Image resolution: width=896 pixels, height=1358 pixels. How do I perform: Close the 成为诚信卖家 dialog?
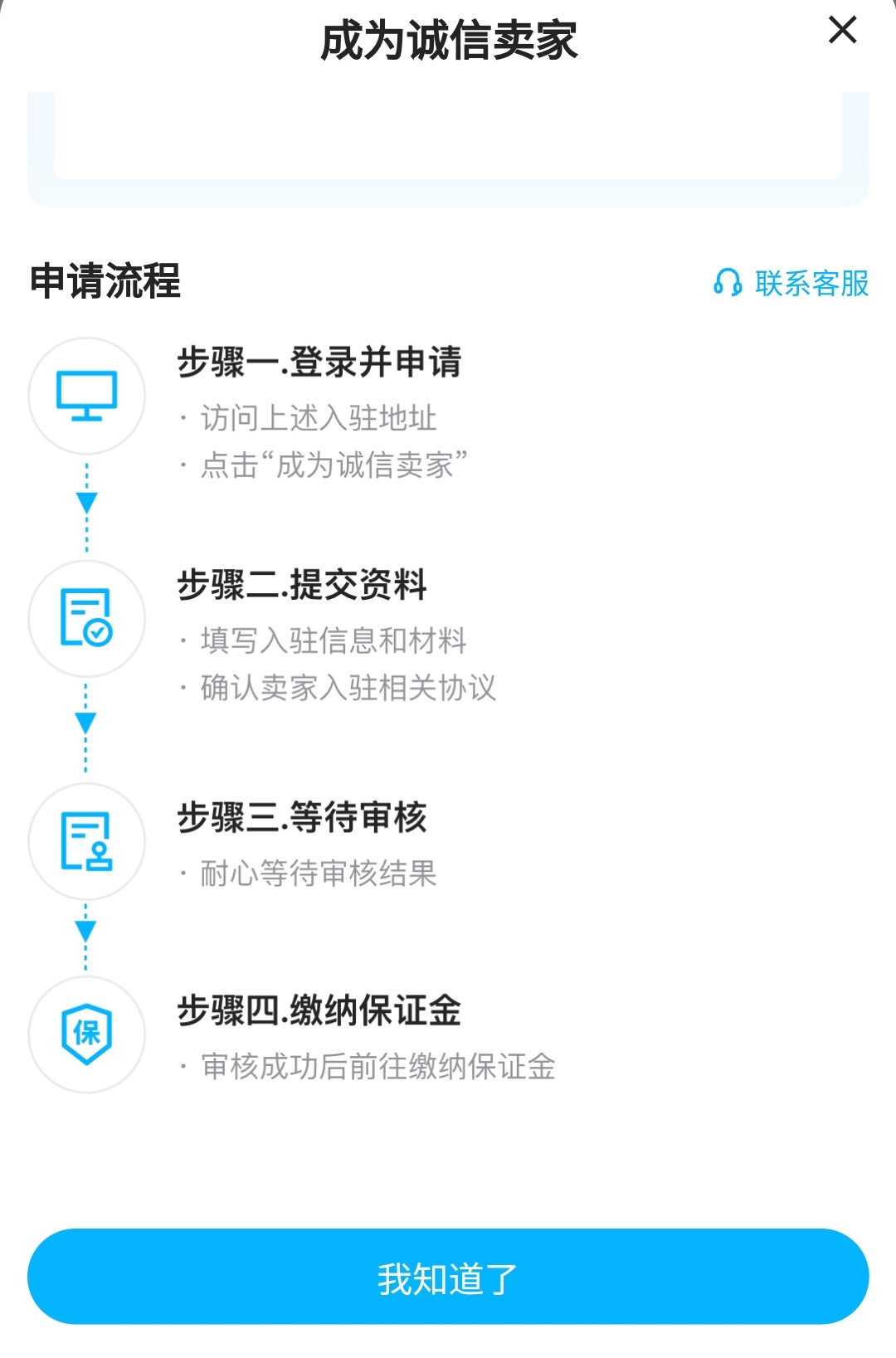(x=842, y=31)
